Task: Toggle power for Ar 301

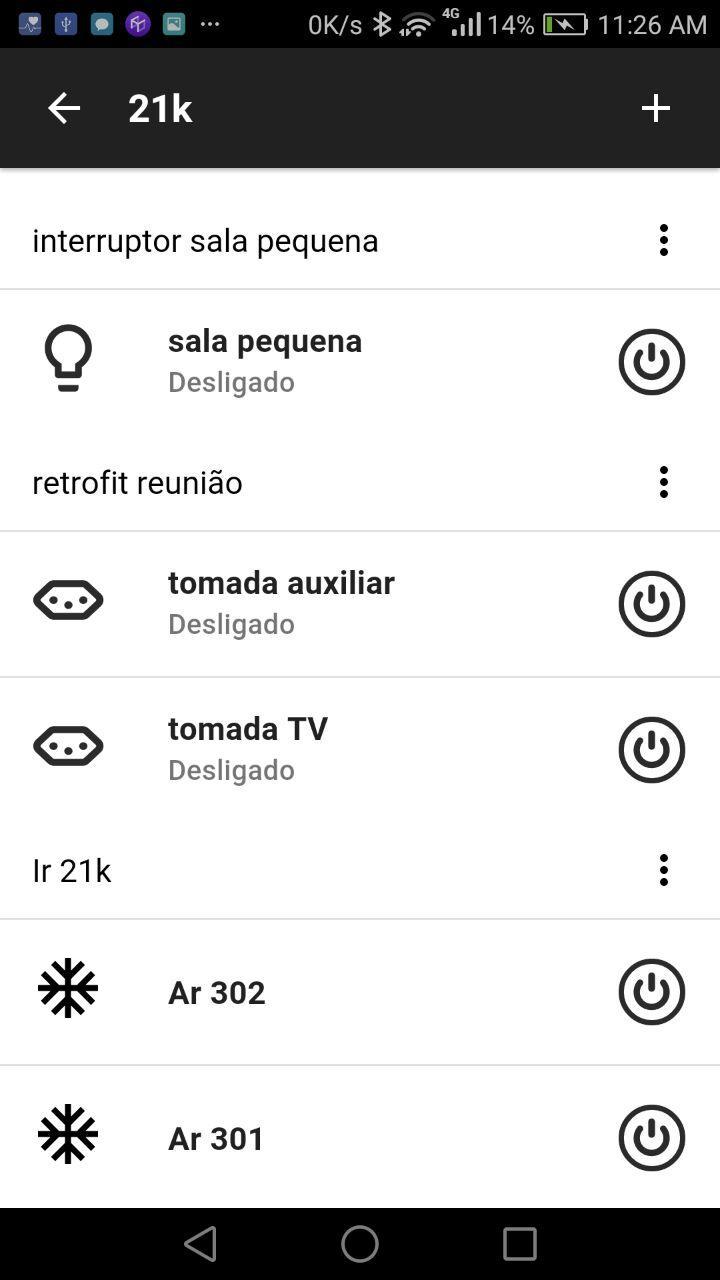Action: [652, 1138]
